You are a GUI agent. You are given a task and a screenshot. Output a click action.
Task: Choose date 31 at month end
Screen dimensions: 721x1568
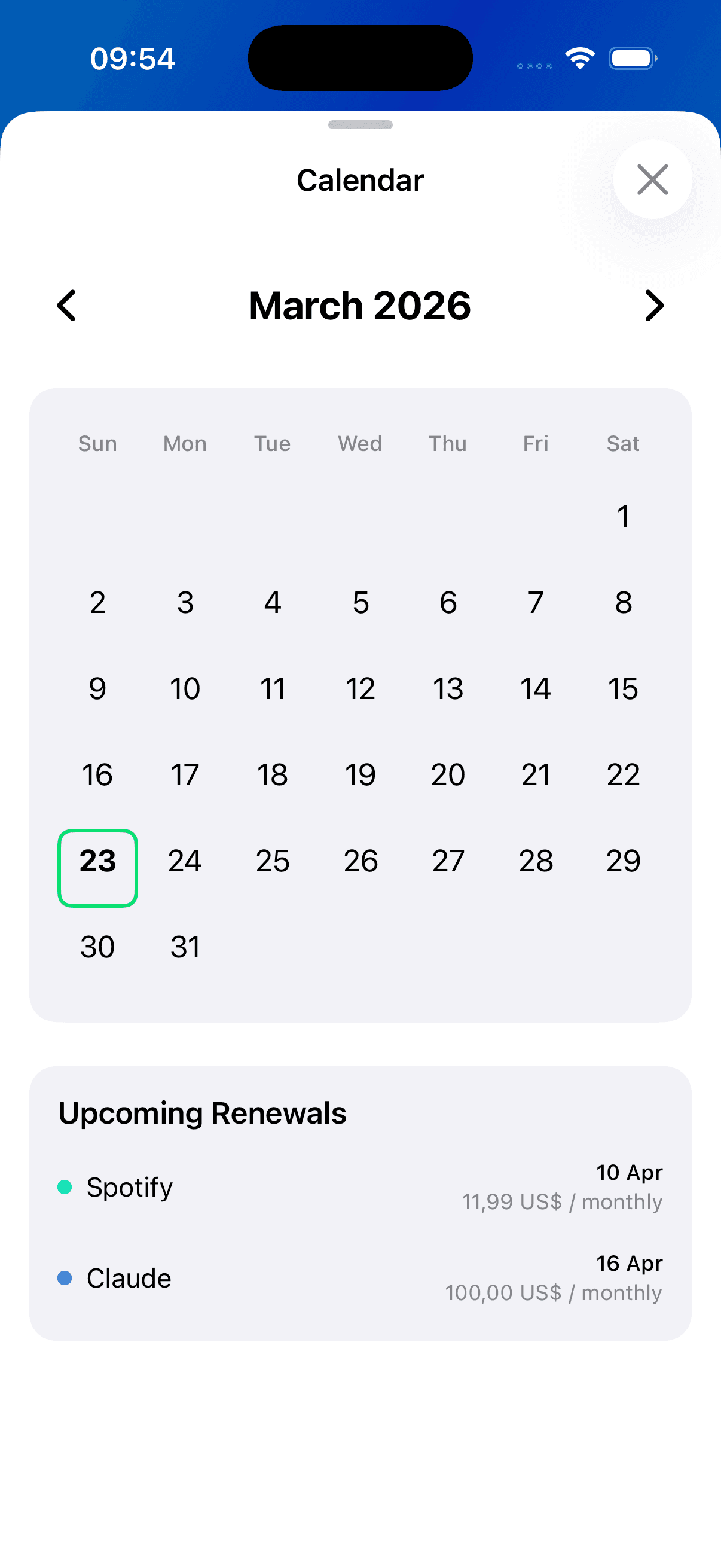coord(185,946)
